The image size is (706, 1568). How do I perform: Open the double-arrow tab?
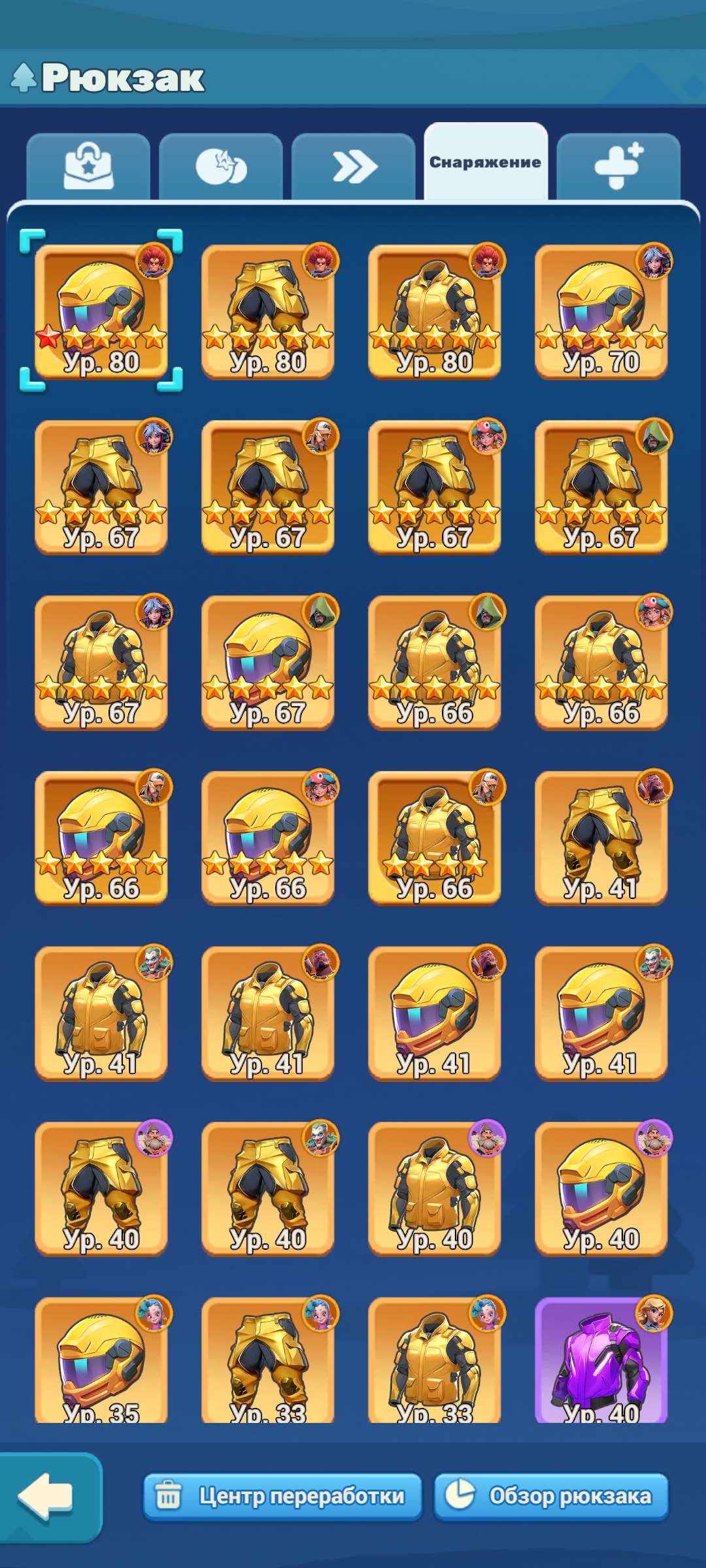tap(353, 165)
